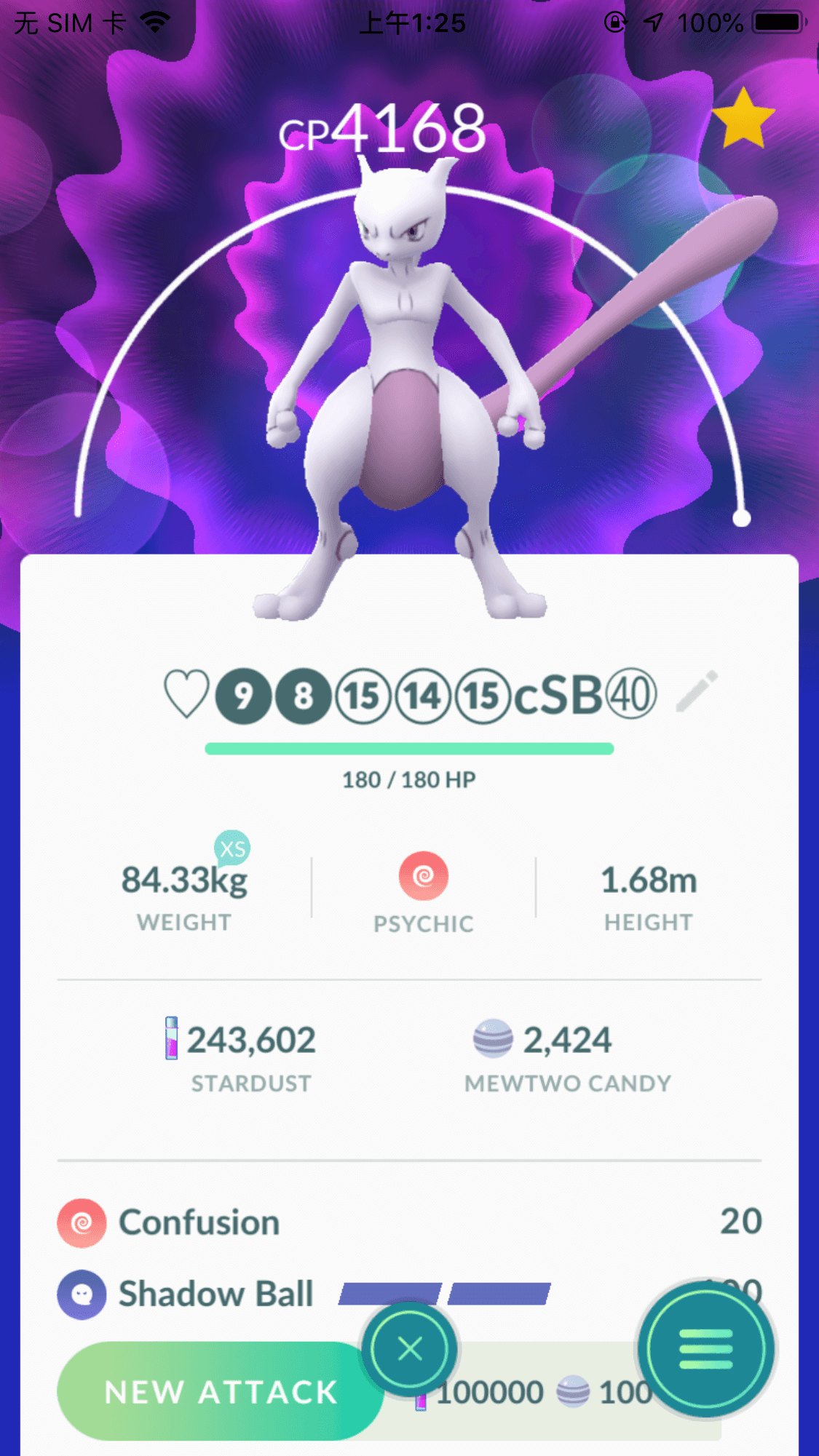This screenshot has height=1456, width=819.
Task: Tap the NEW ATTACK button
Action: pos(221,1391)
